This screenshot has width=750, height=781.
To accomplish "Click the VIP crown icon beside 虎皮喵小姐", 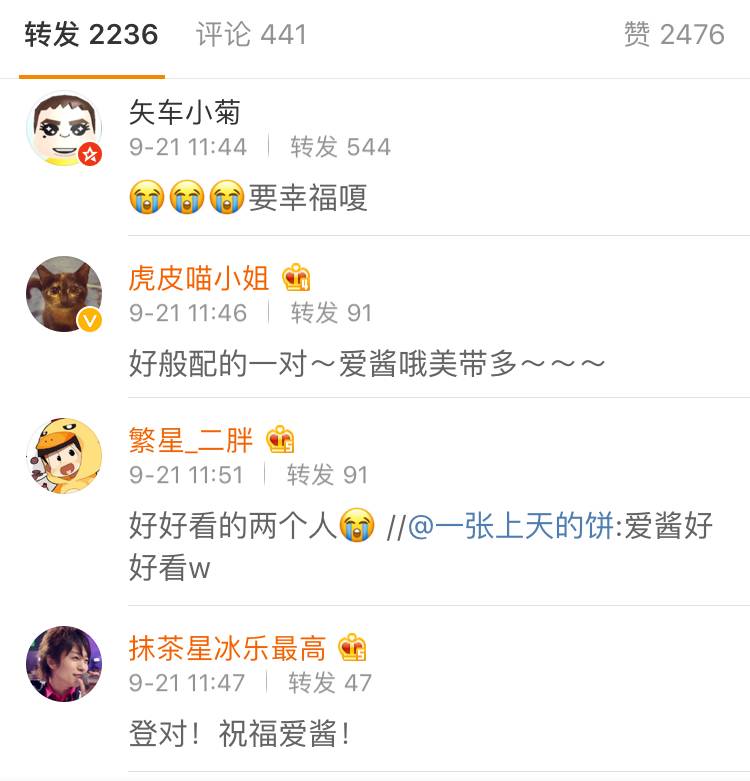I will click(294, 277).
